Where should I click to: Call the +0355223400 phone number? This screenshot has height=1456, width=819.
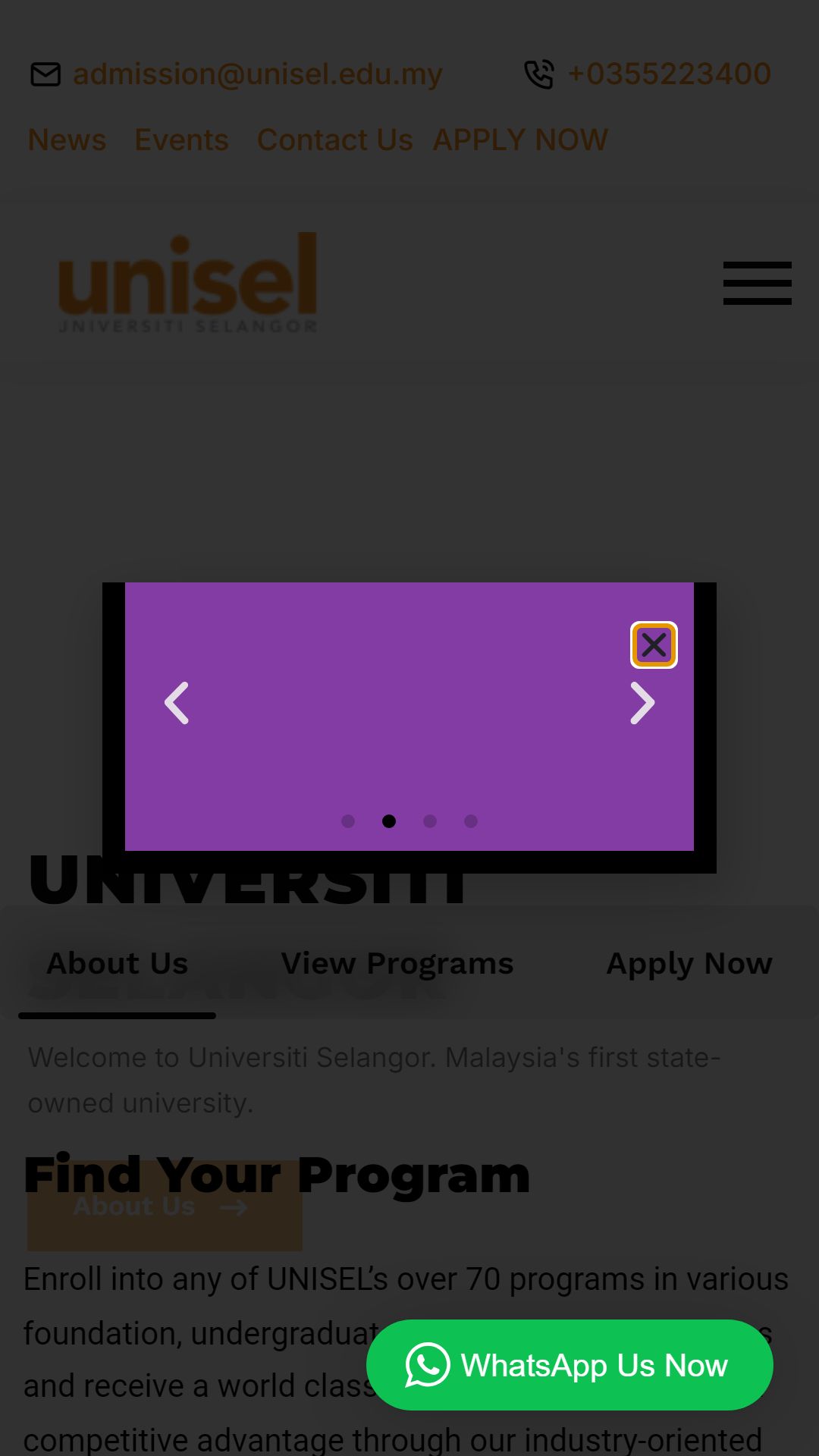tap(669, 74)
